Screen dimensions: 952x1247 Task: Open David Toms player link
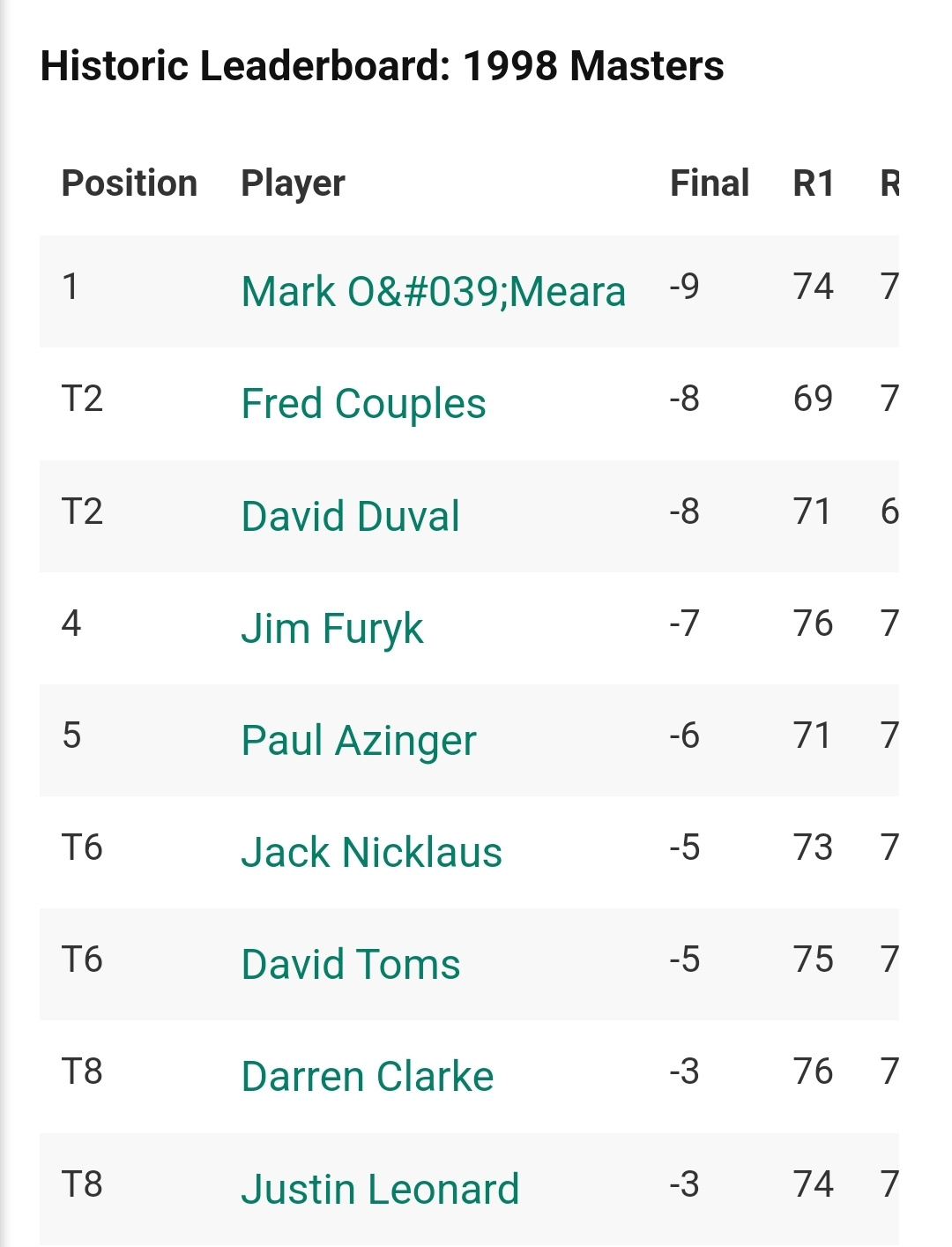click(x=350, y=965)
